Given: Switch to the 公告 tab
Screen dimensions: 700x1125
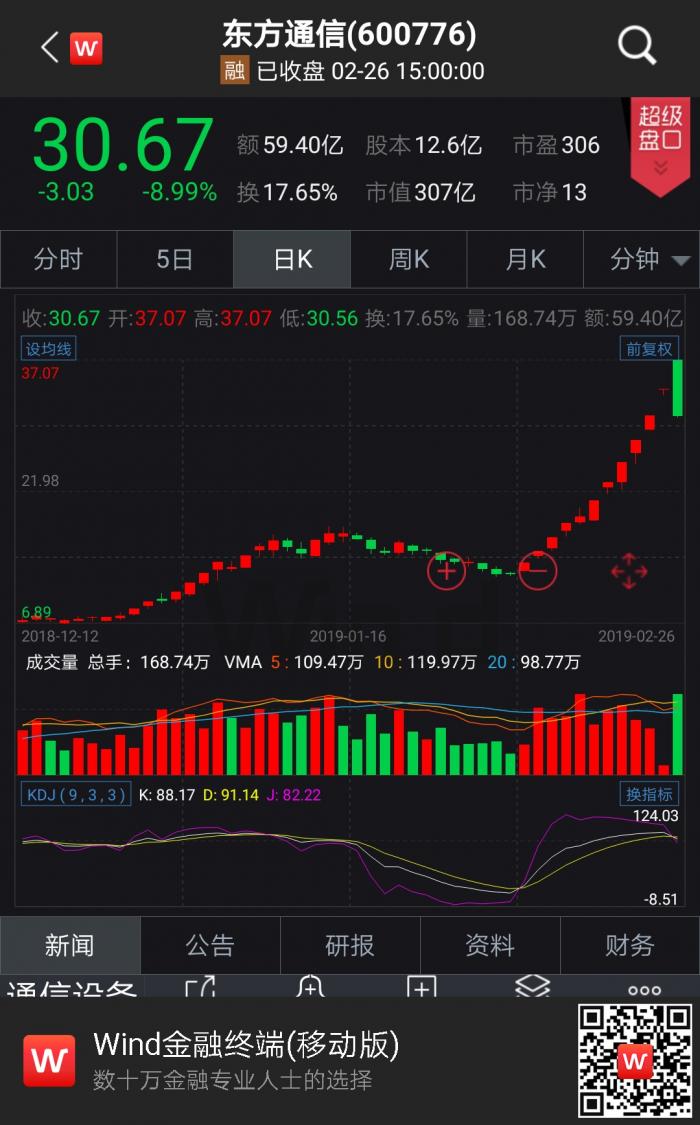Looking at the screenshot, I should pos(210,945).
